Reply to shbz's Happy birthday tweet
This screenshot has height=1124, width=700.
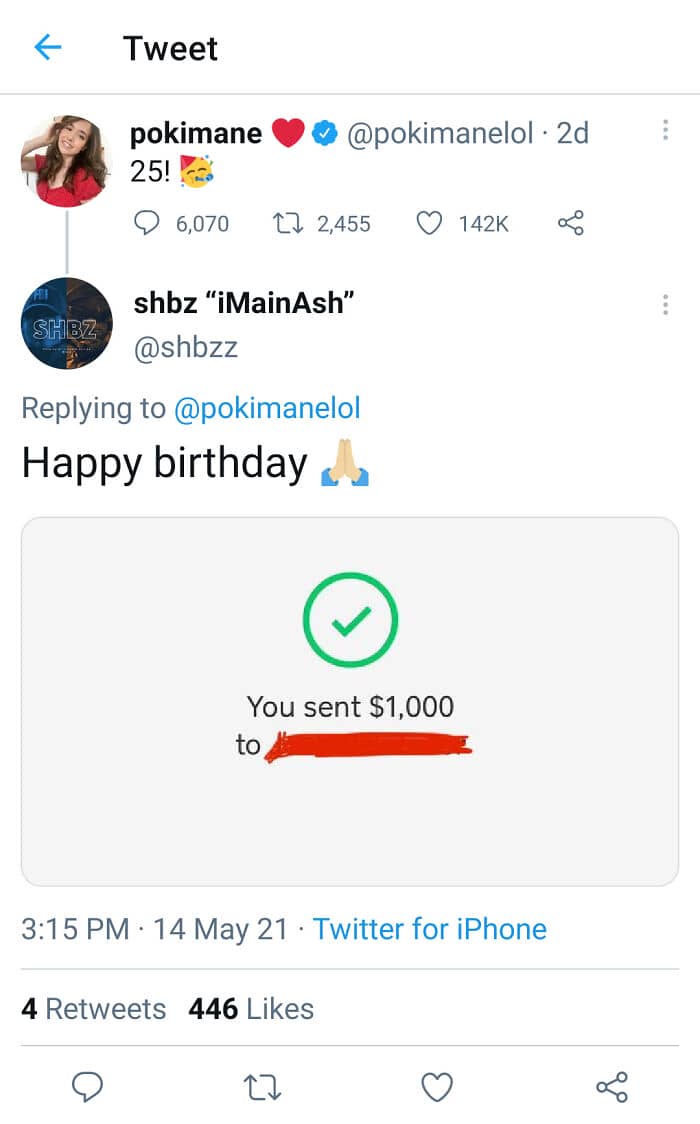tap(87, 1087)
